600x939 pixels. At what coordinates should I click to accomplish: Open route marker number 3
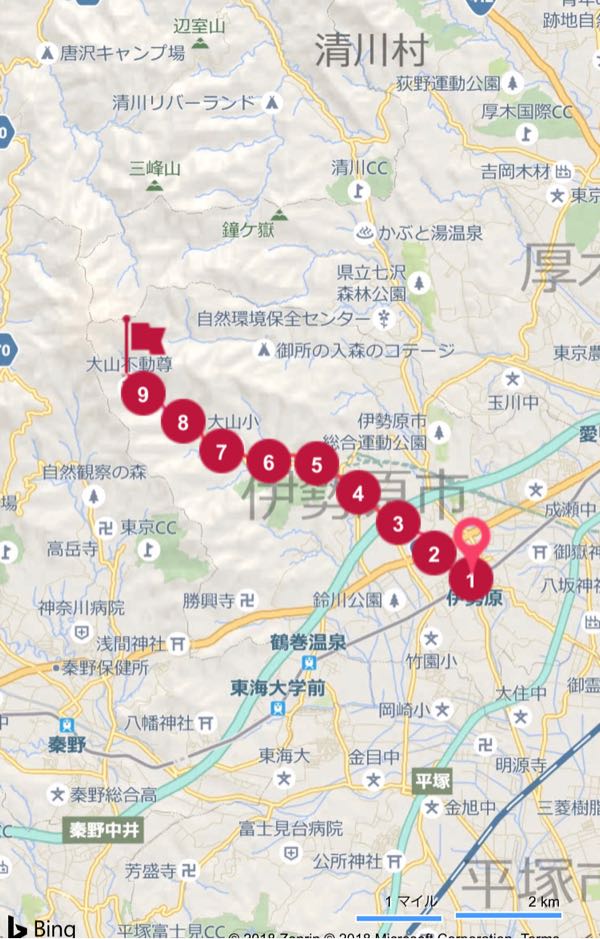[x=398, y=523]
